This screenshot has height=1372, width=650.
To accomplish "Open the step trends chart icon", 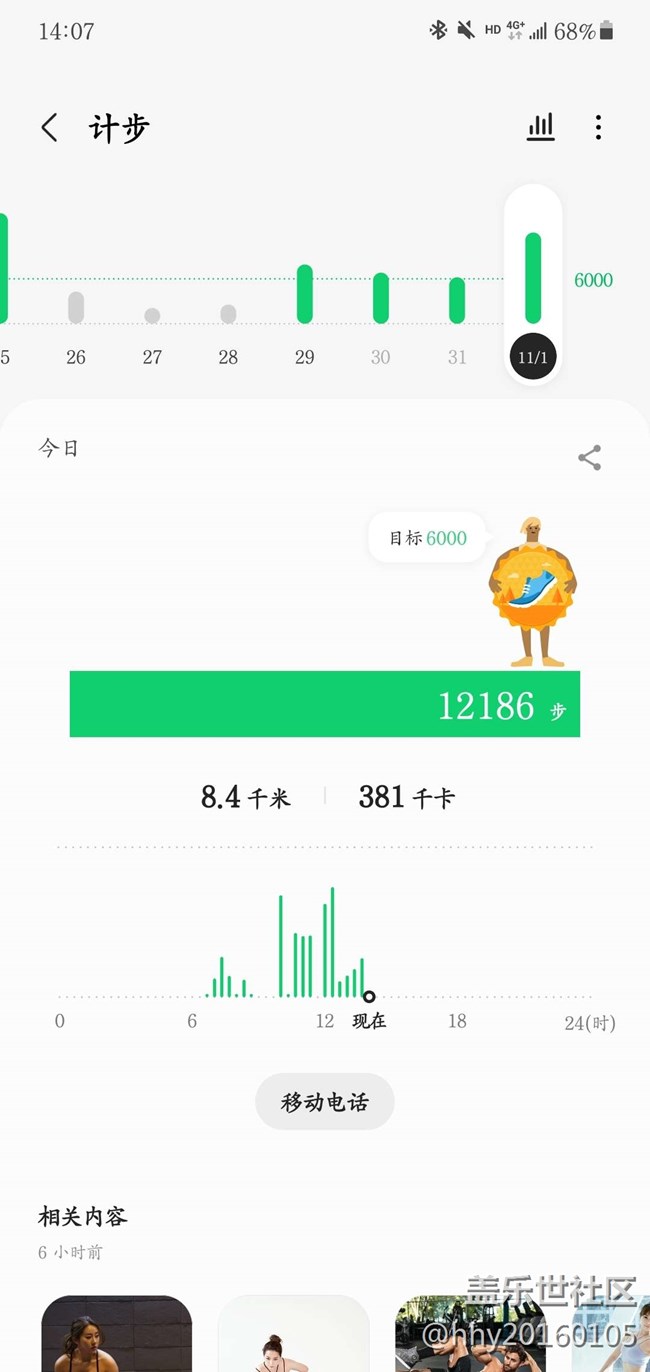I will [x=540, y=127].
